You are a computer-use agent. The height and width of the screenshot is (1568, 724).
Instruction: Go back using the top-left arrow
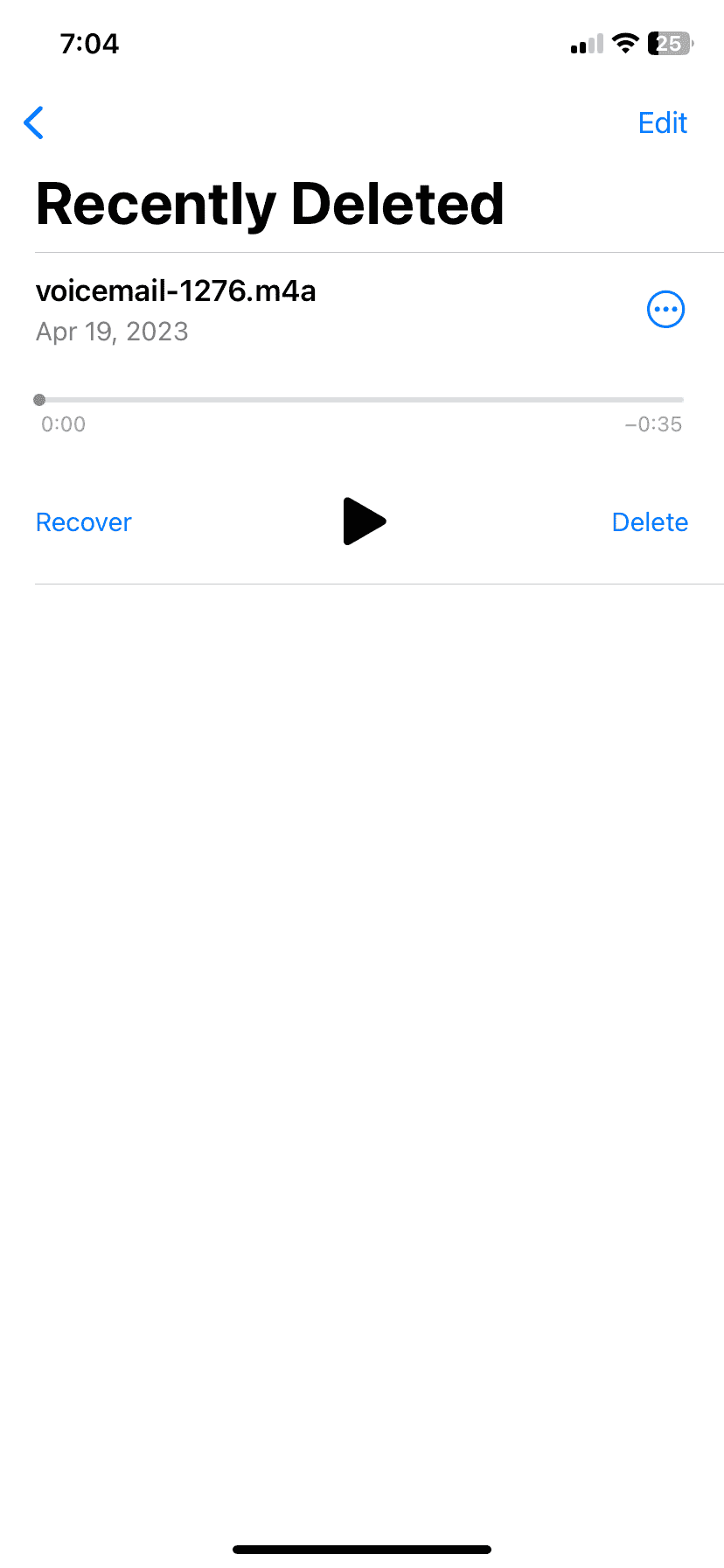[34, 123]
